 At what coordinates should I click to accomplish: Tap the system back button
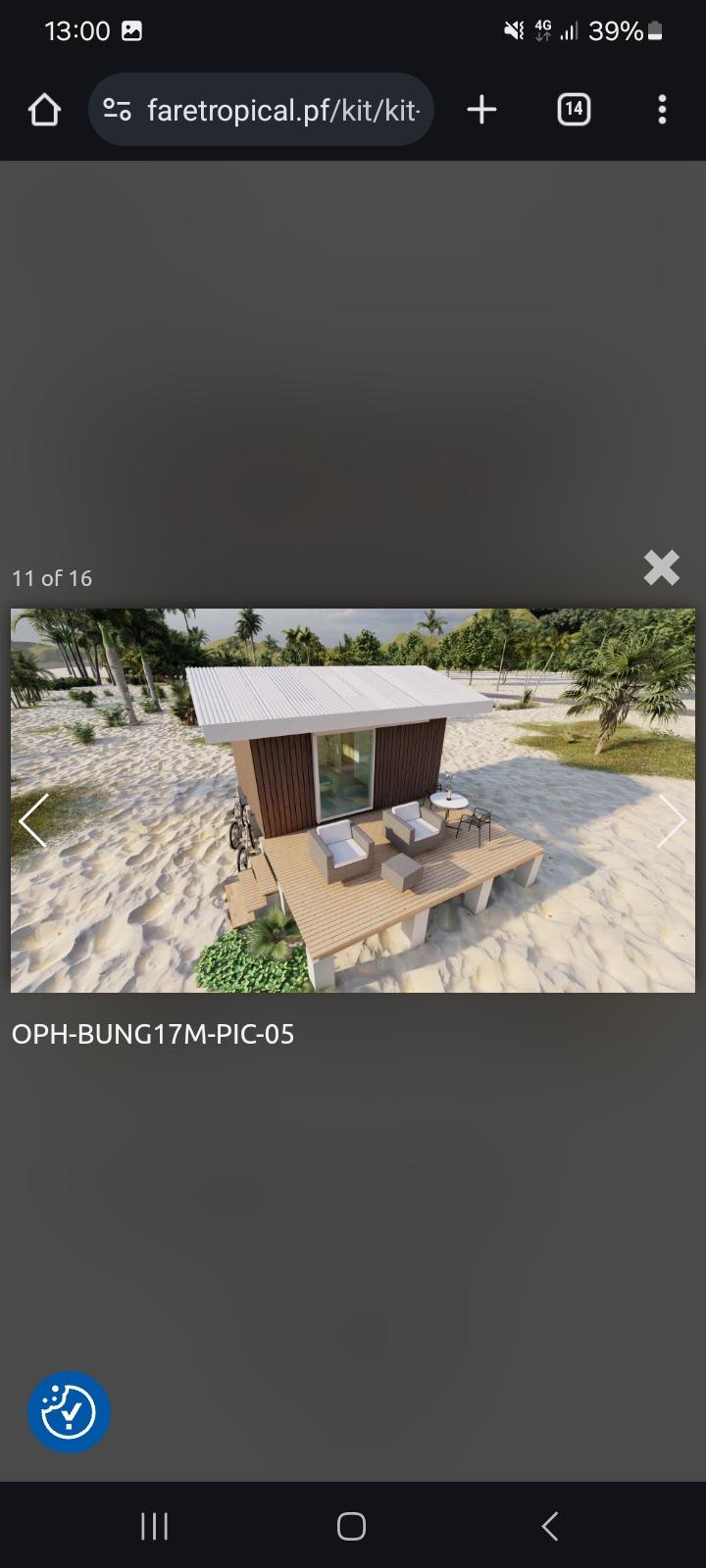(x=550, y=1526)
